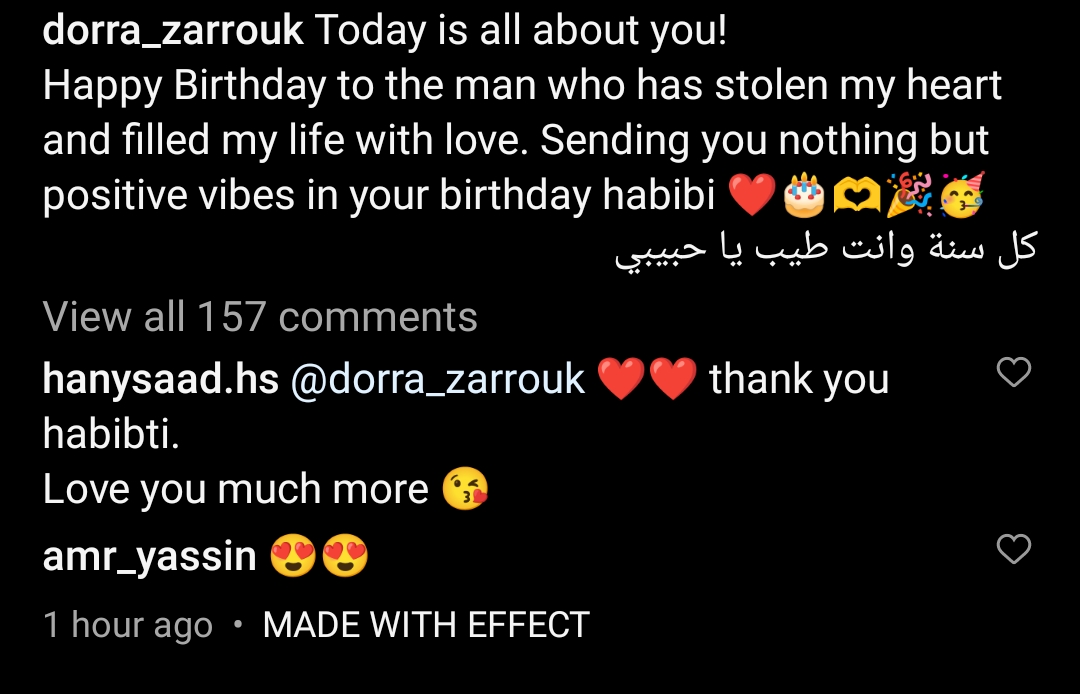This screenshot has width=1080, height=694.
Task: Open amr_yassin's profile
Action: 149,556
